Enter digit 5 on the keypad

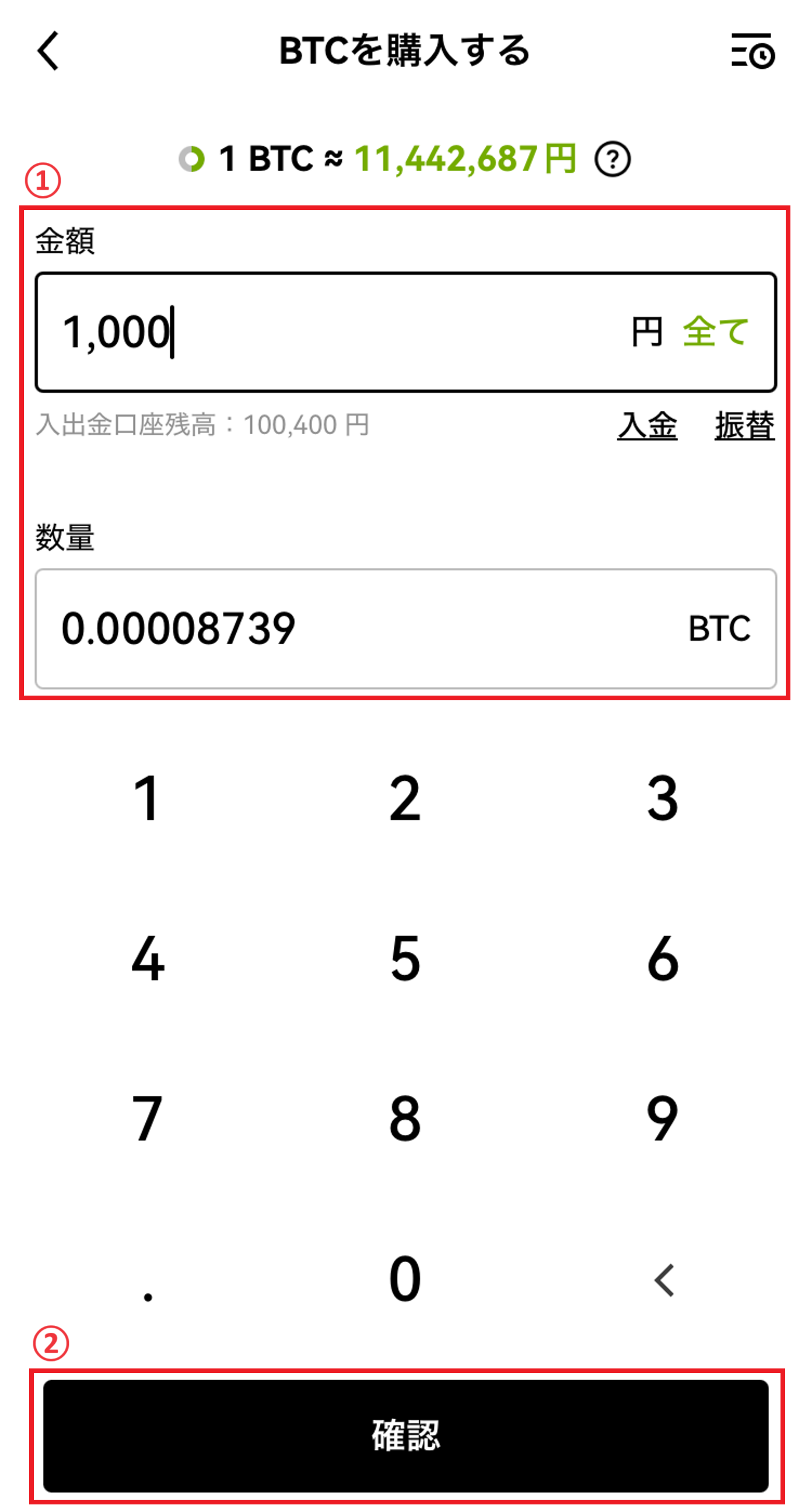tap(405, 959)
